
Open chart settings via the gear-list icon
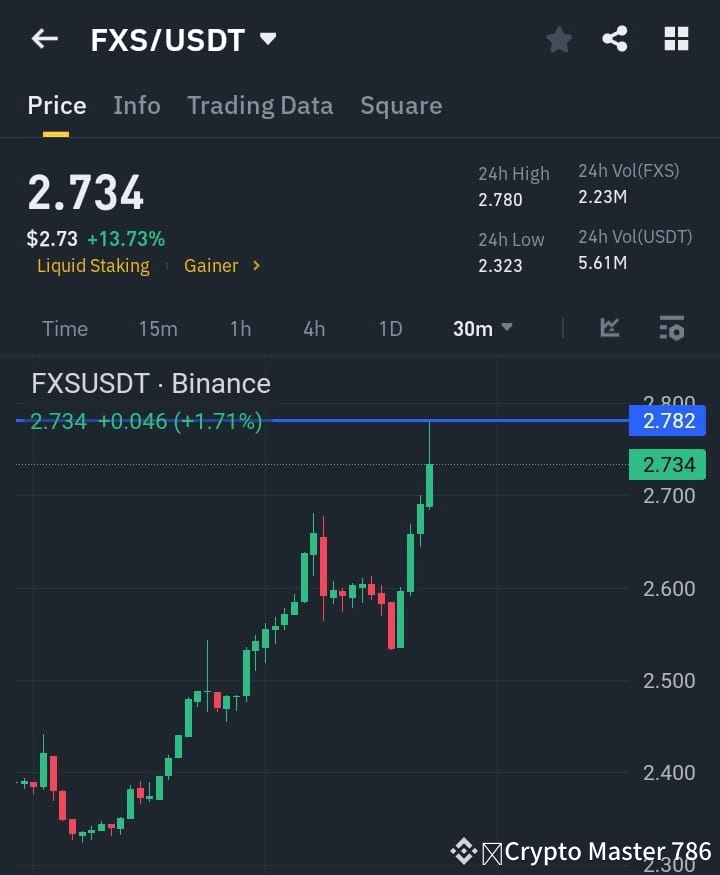coord(670,327)
